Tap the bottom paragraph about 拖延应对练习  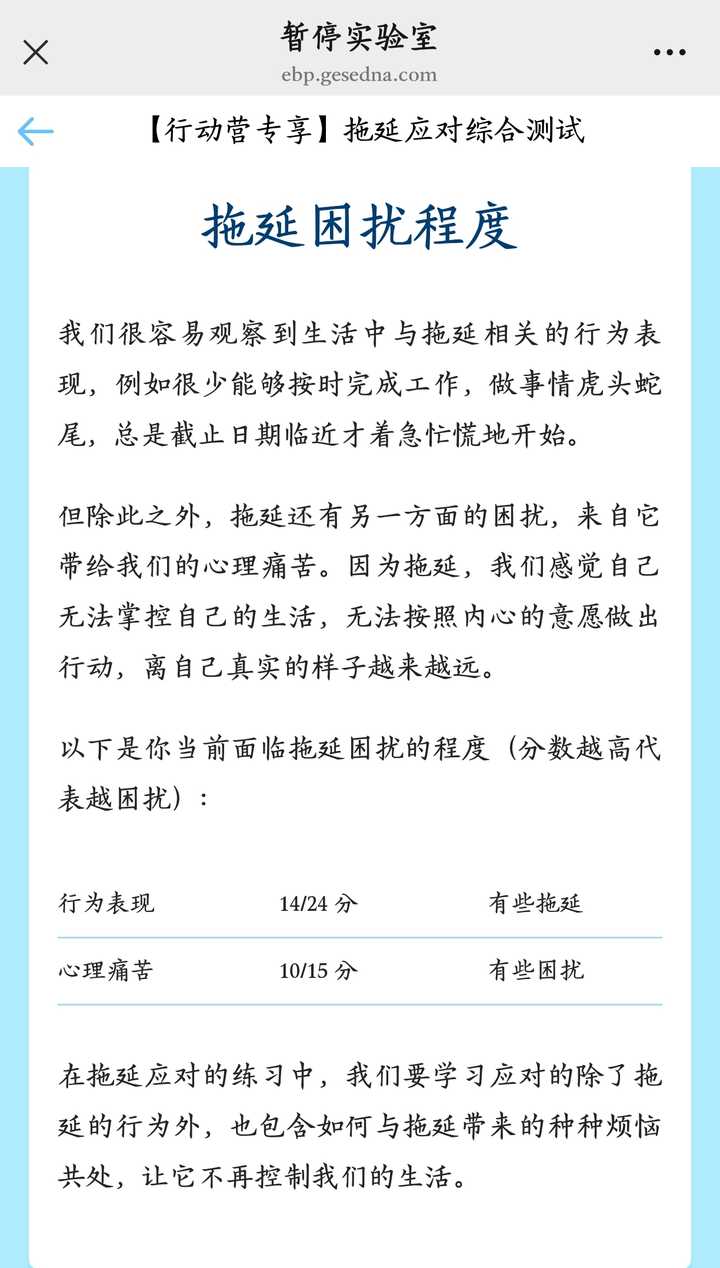[x=360, y=1120]
